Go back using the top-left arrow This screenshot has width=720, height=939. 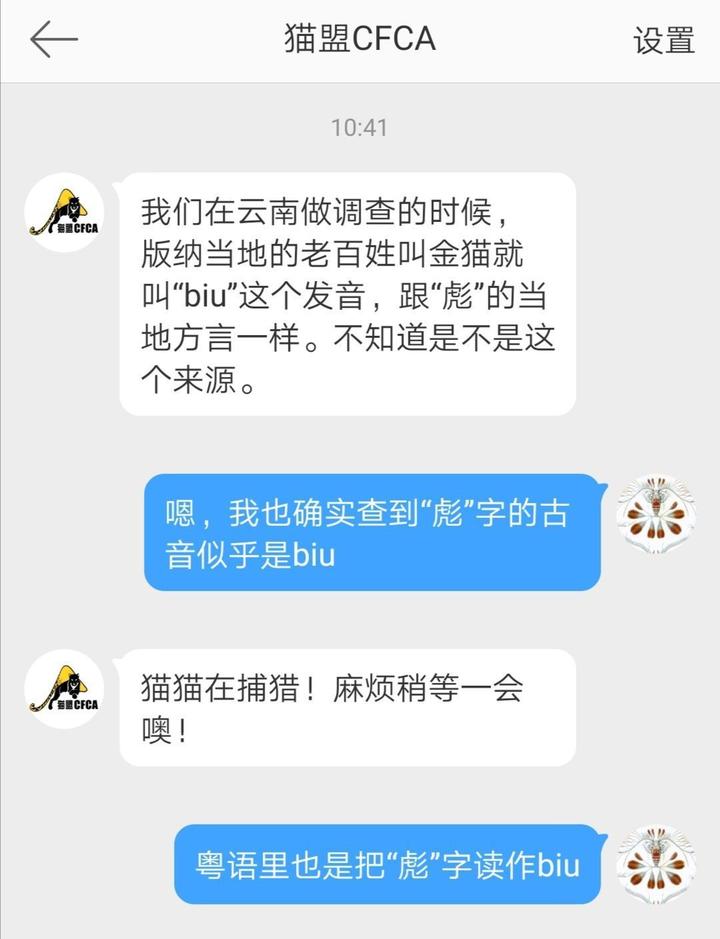pyautogui.click(x=54, y=40)
